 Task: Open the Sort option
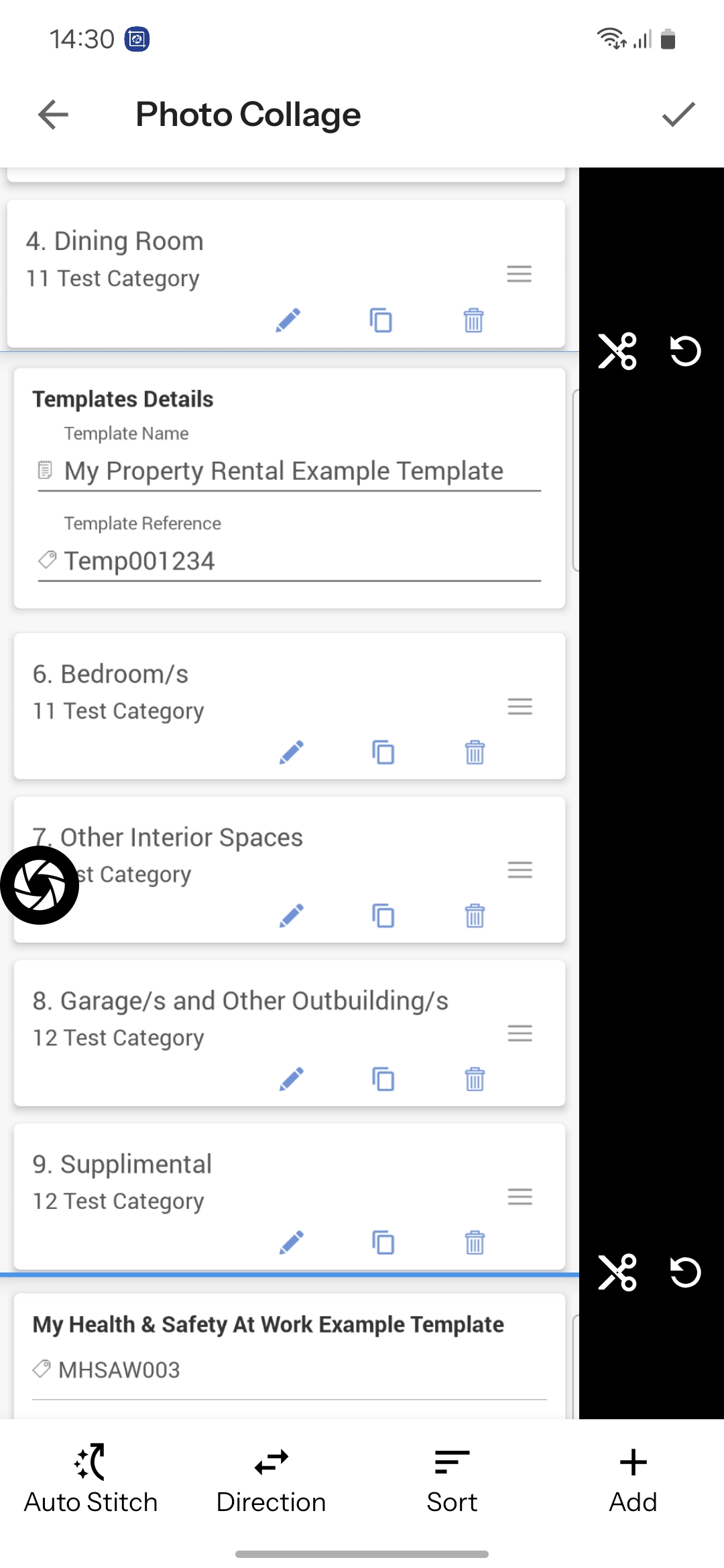click(452, 1478)
